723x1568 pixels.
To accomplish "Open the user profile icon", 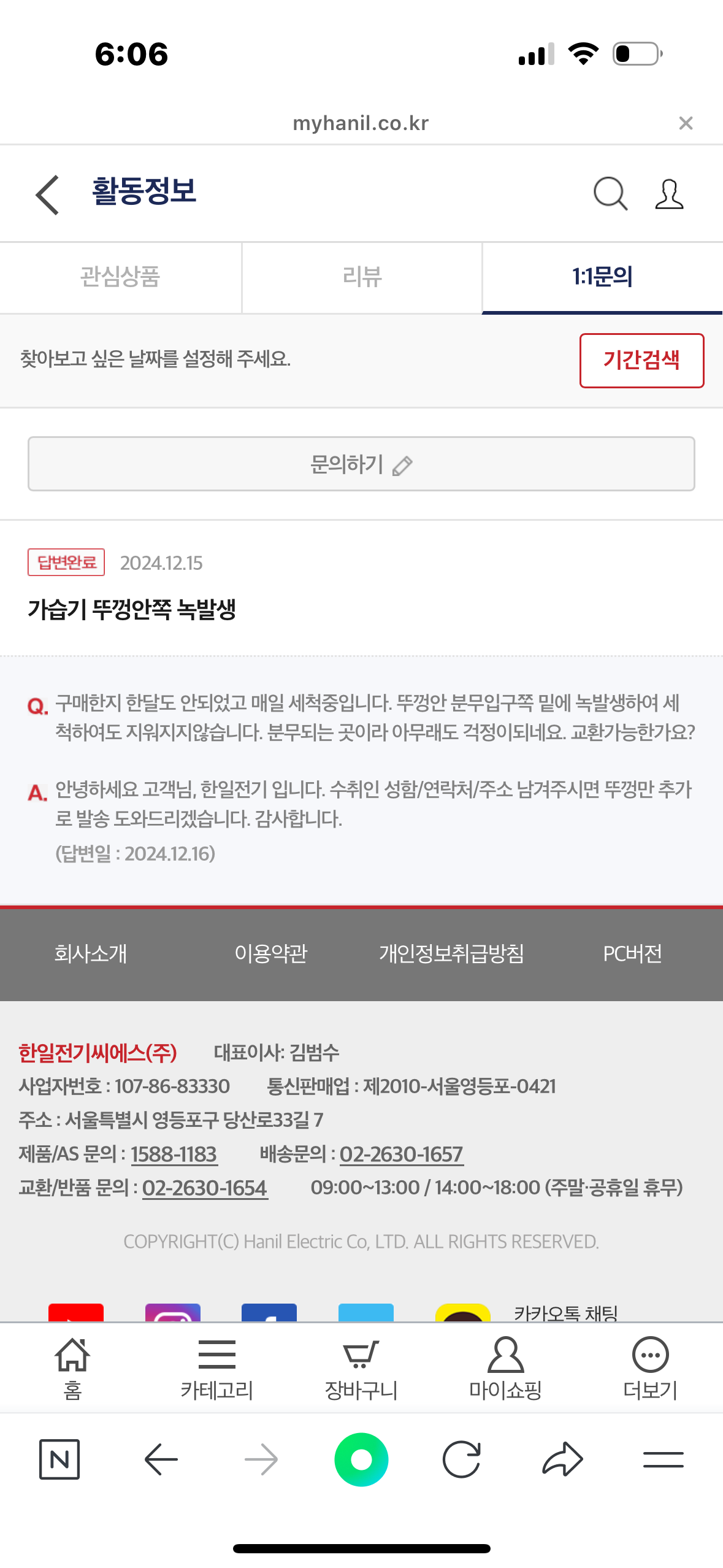I will [669, 194].
